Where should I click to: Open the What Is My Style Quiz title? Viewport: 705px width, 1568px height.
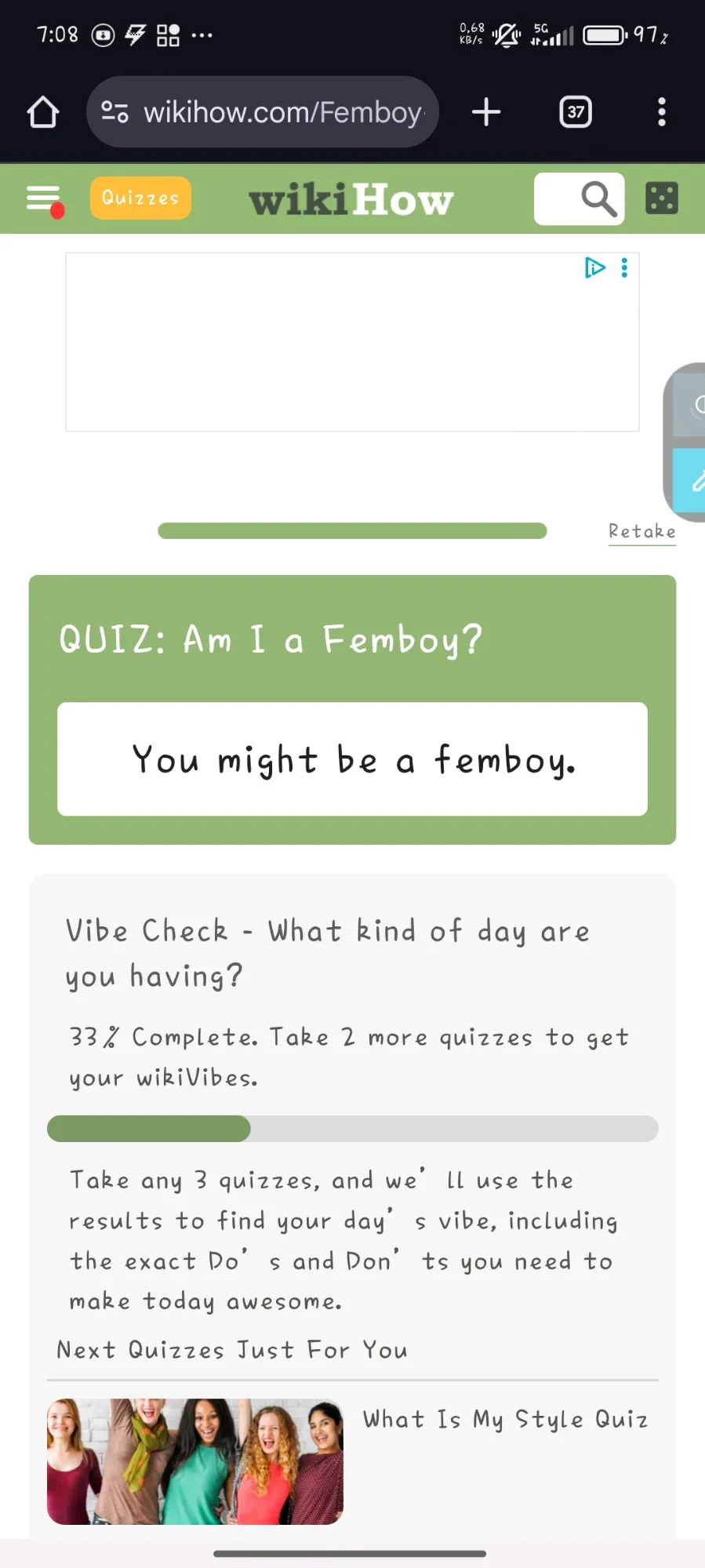point(505,1419)
